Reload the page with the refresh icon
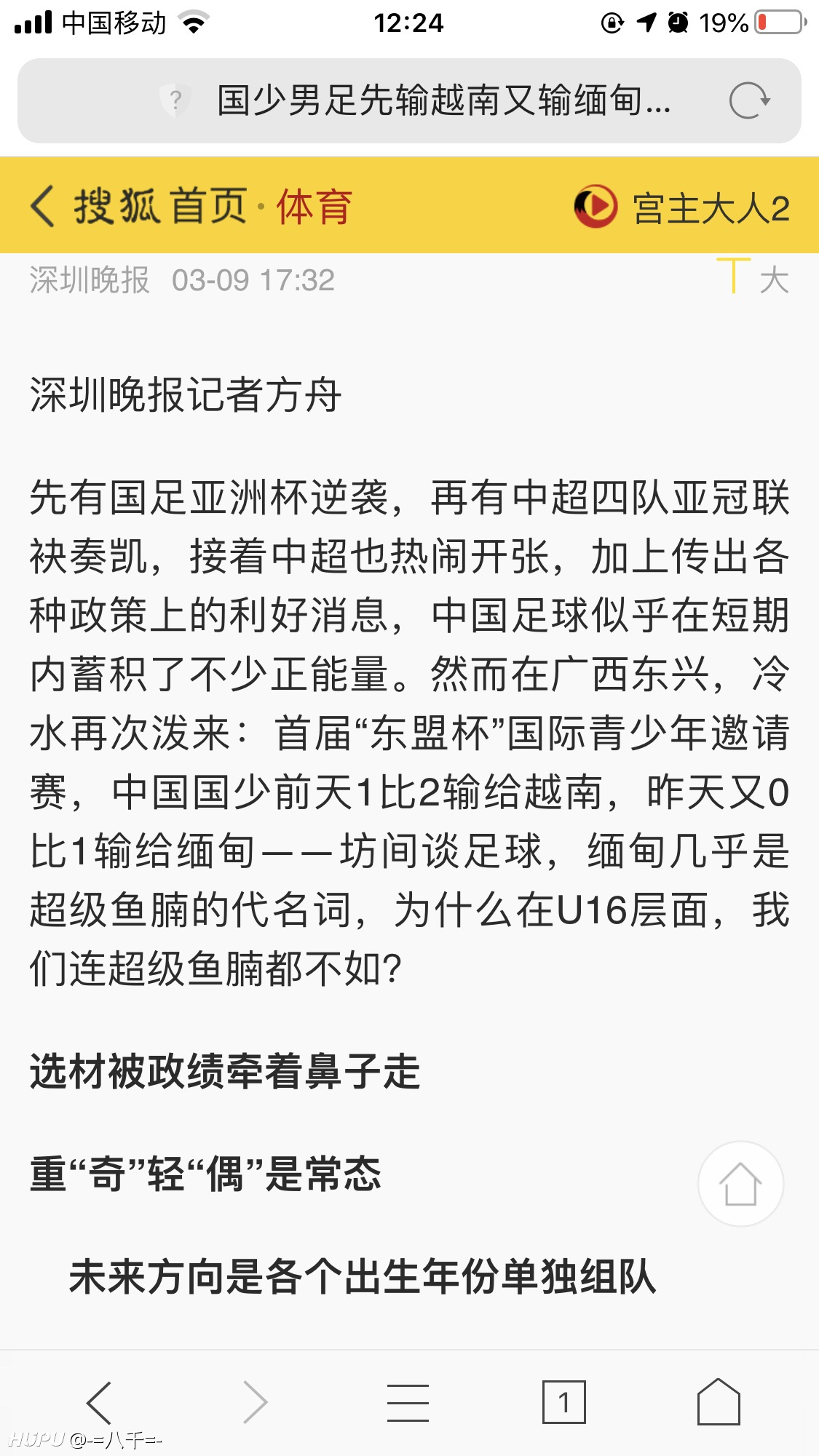Viewport: 819px width, 1456px height. pyautogui.click(x=749, y=100)
